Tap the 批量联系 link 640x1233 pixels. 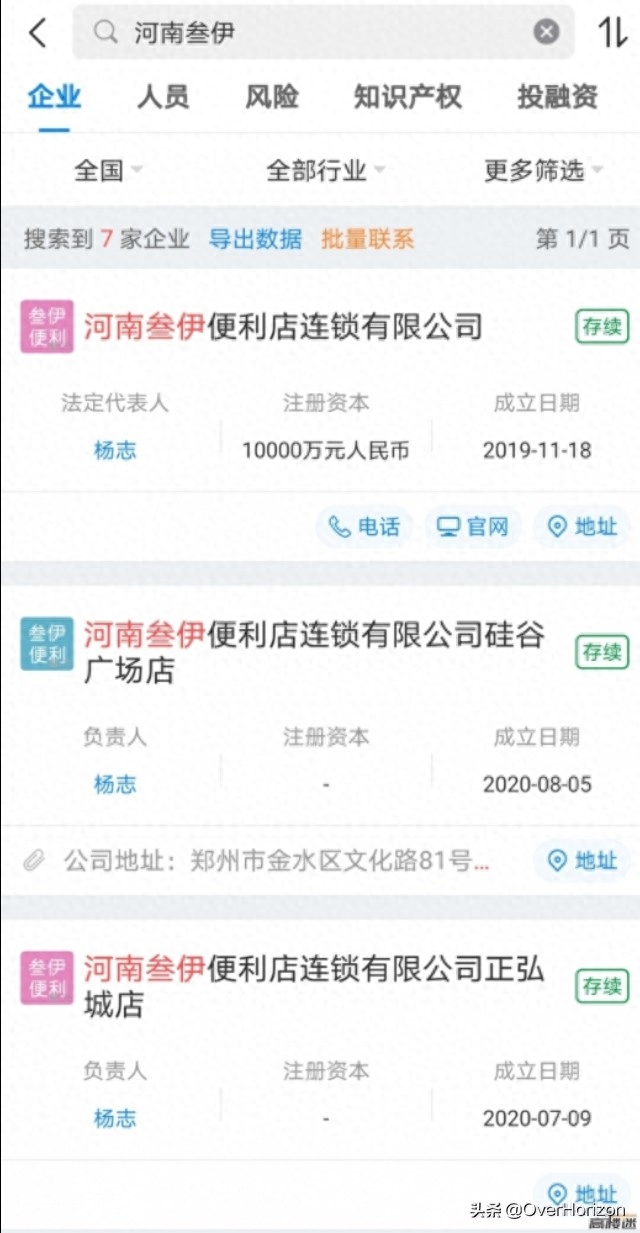pyautogui.click(x=367, y=239)
